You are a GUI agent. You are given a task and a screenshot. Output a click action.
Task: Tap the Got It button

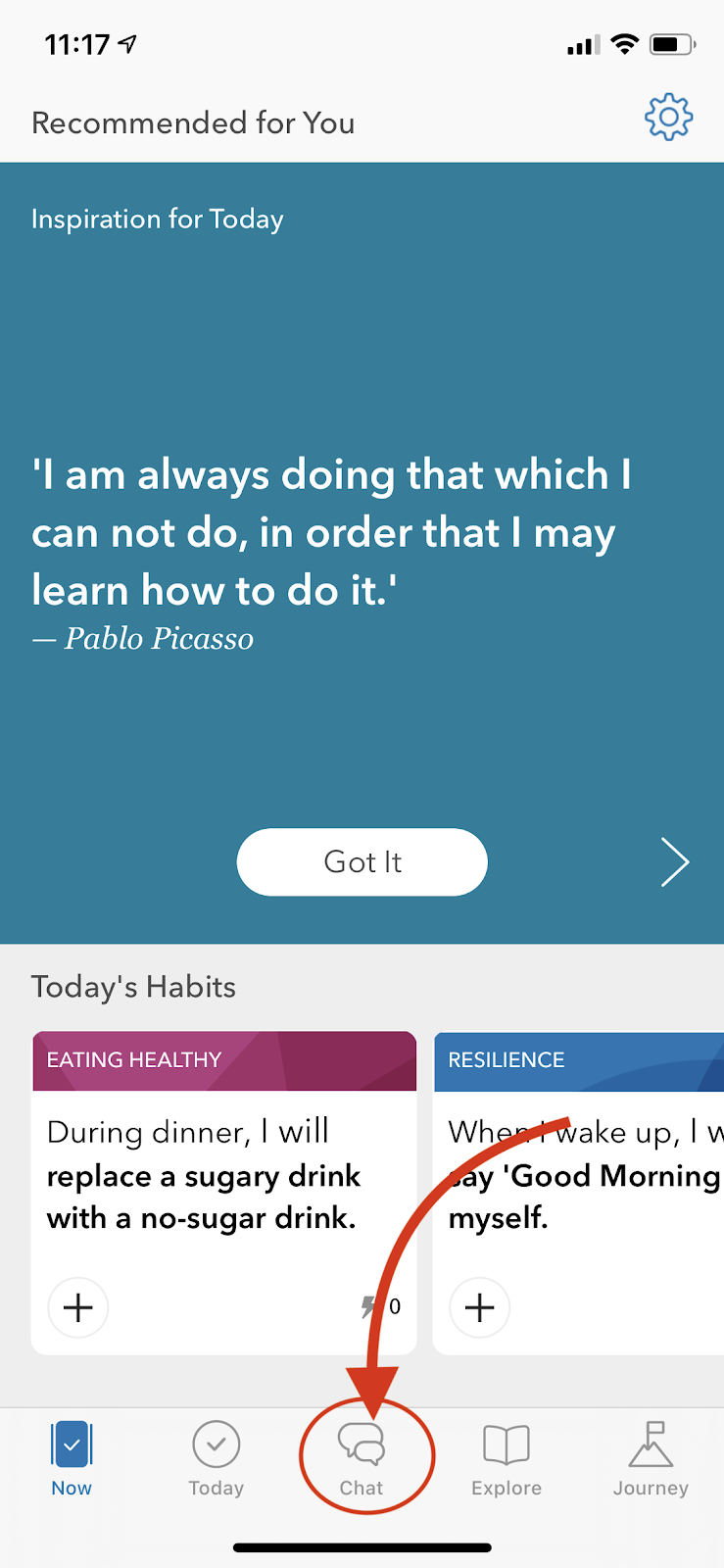(x=362, y=862)
